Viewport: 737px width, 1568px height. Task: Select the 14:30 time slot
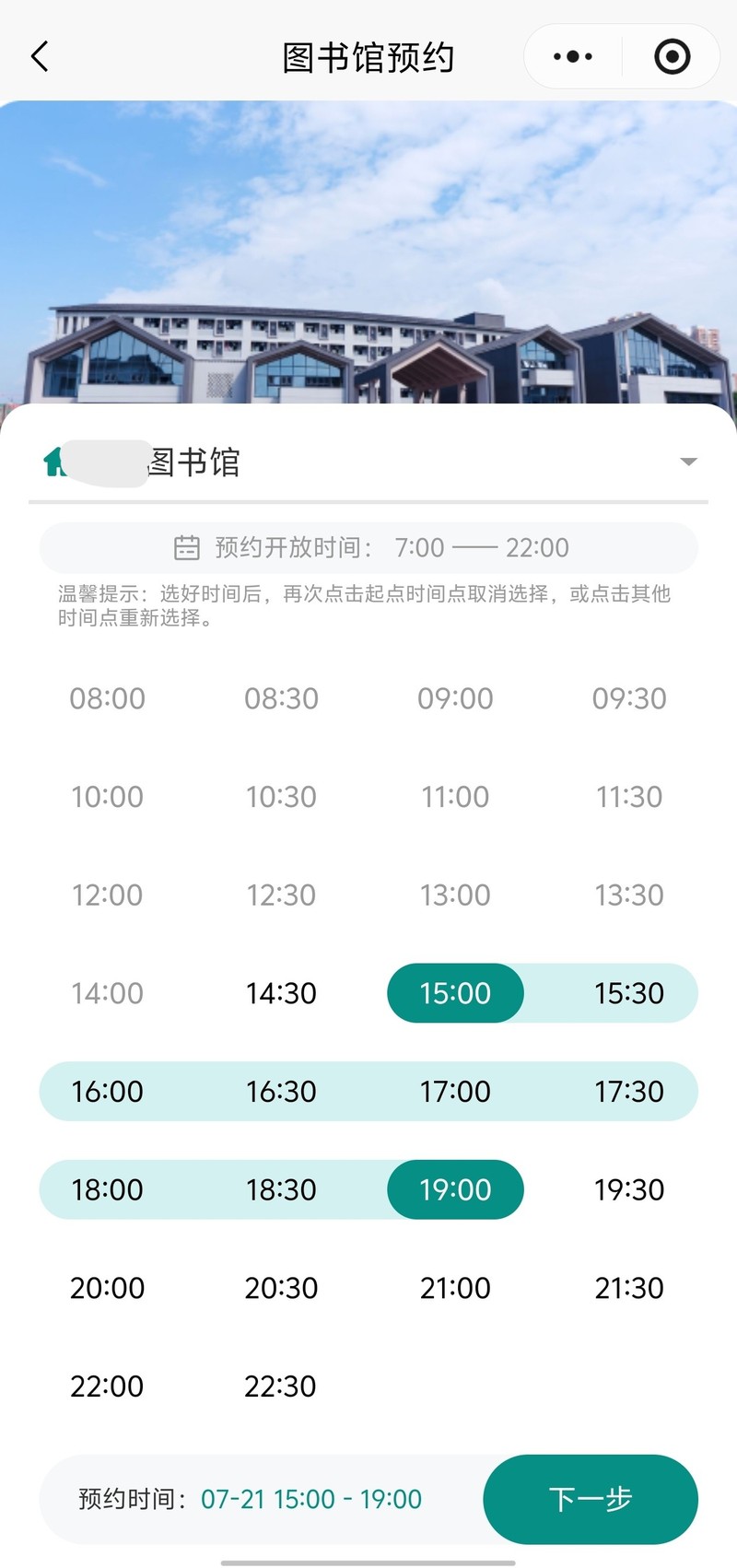tap(281, 993)
